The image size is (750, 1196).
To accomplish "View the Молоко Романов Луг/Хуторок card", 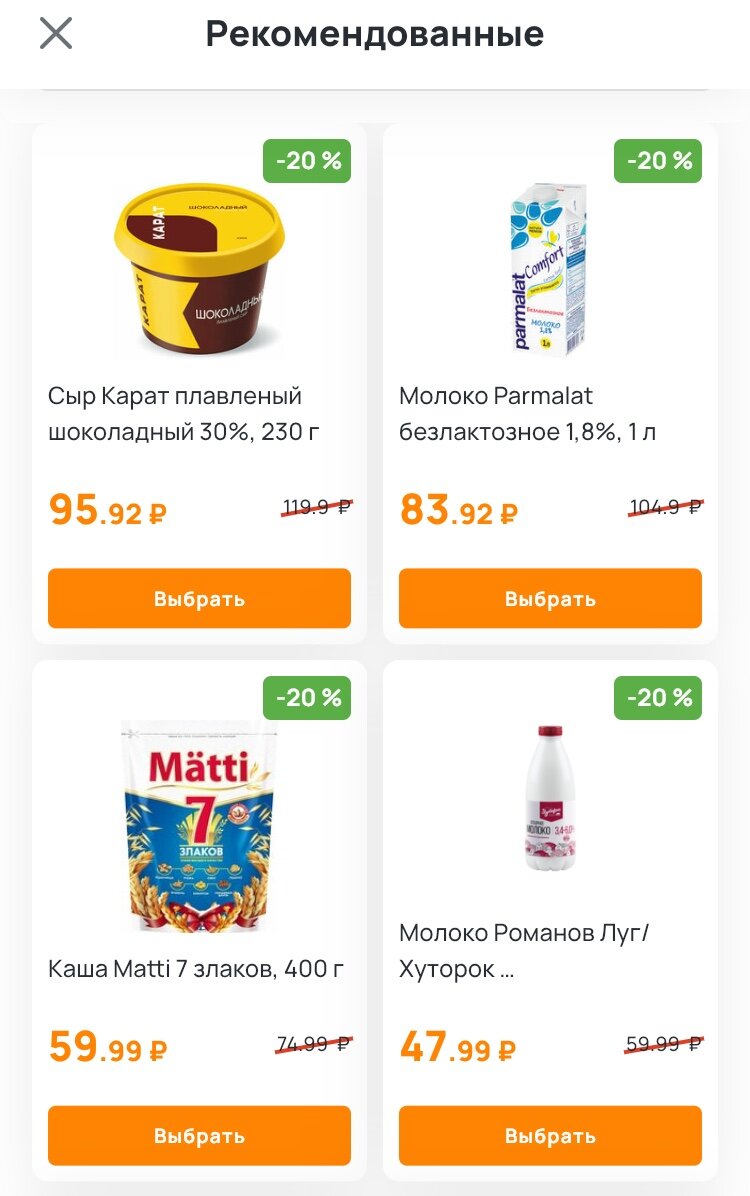I will [x=550, y=800].
